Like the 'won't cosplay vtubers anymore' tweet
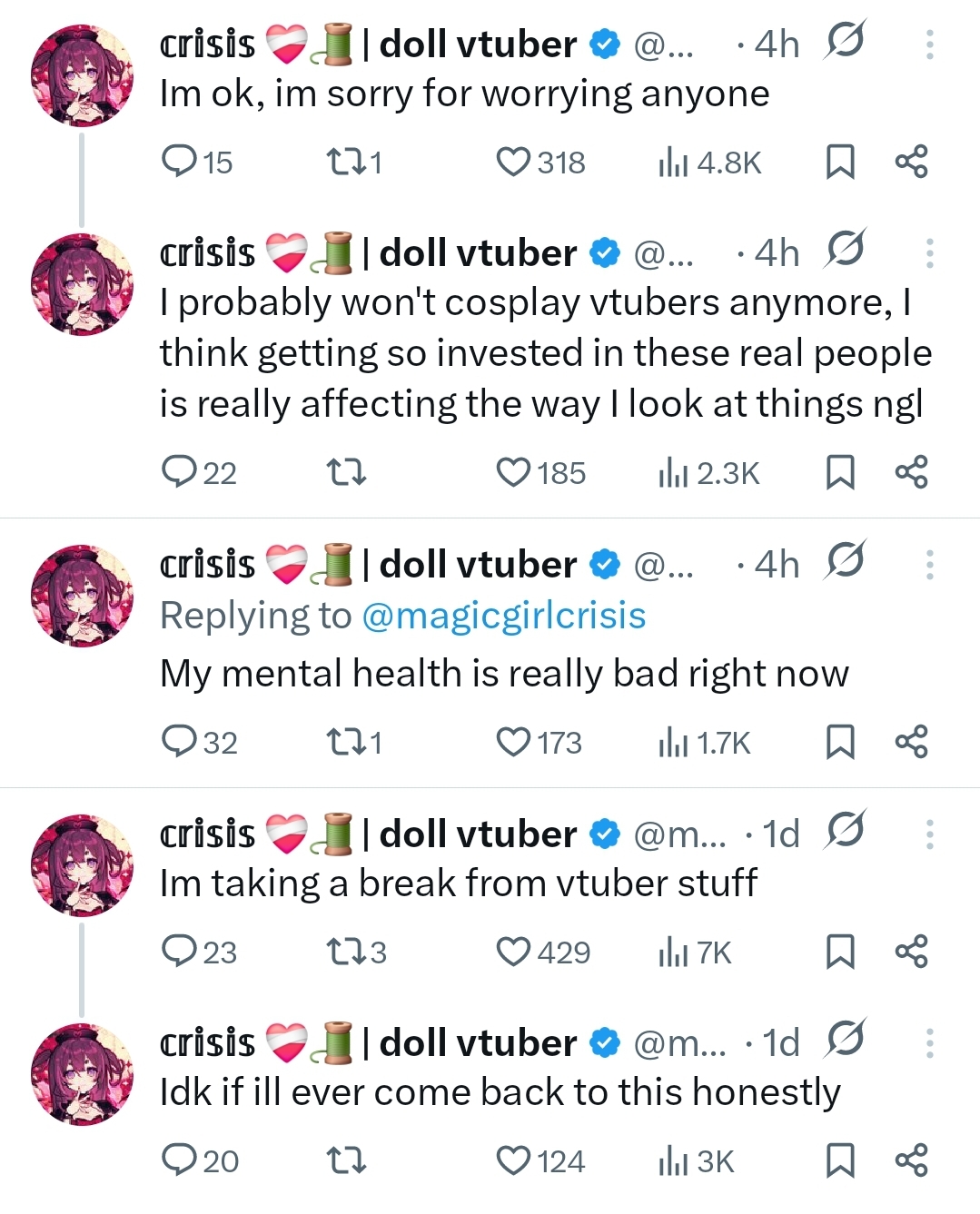Screen dimensions: 980x1214 click(513, 473)
